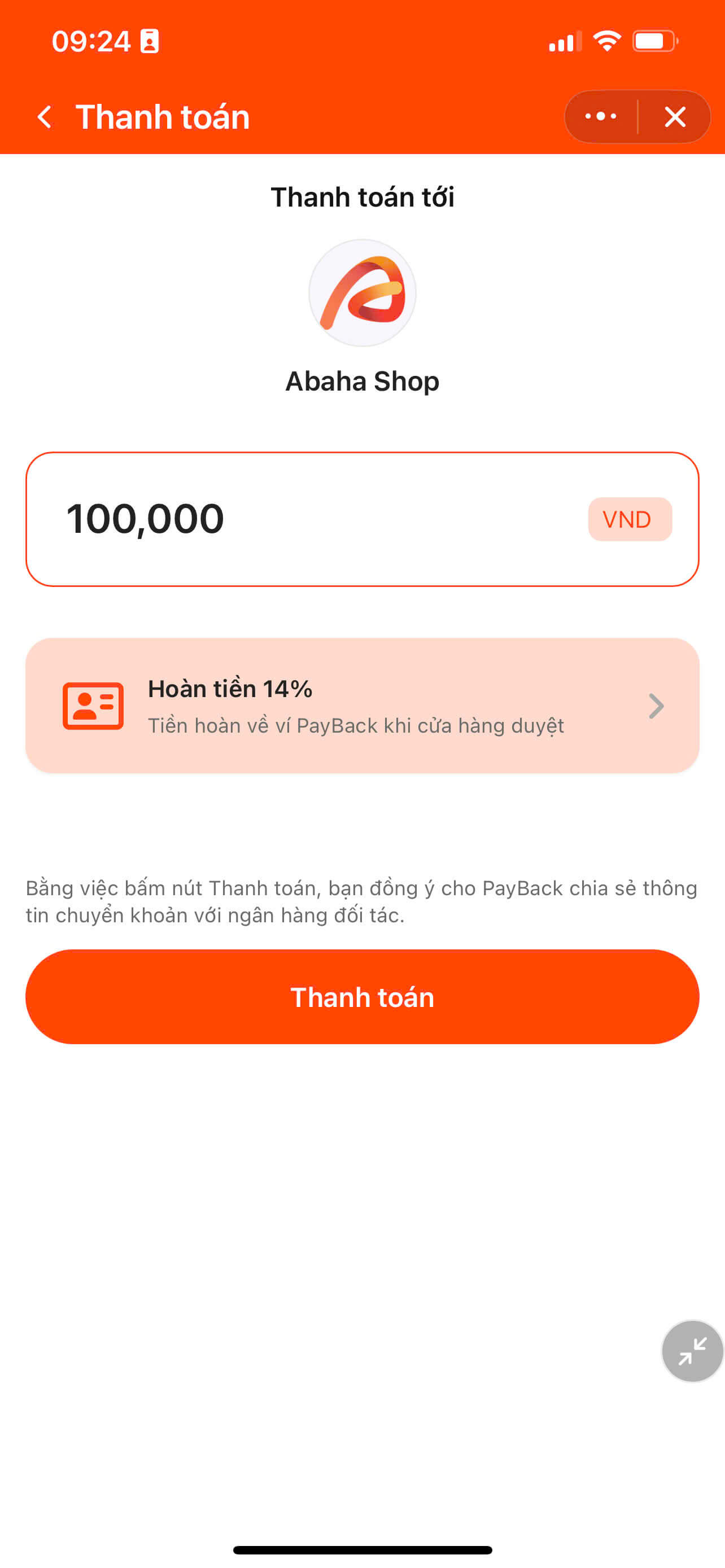Viewport: 725px width, 1568px height.
Task: Tap the back chevron on the header
Action: click(46, 117)
